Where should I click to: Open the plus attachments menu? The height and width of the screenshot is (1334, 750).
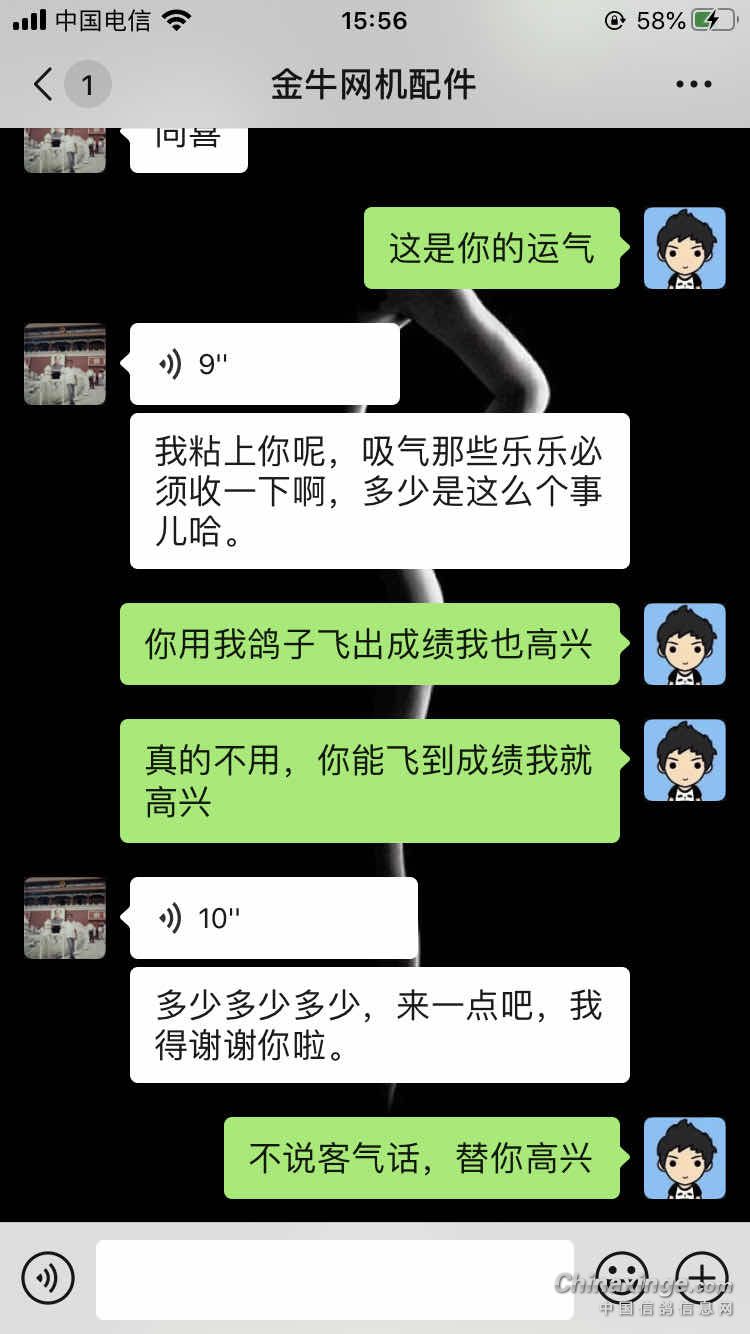(702, 1278)
